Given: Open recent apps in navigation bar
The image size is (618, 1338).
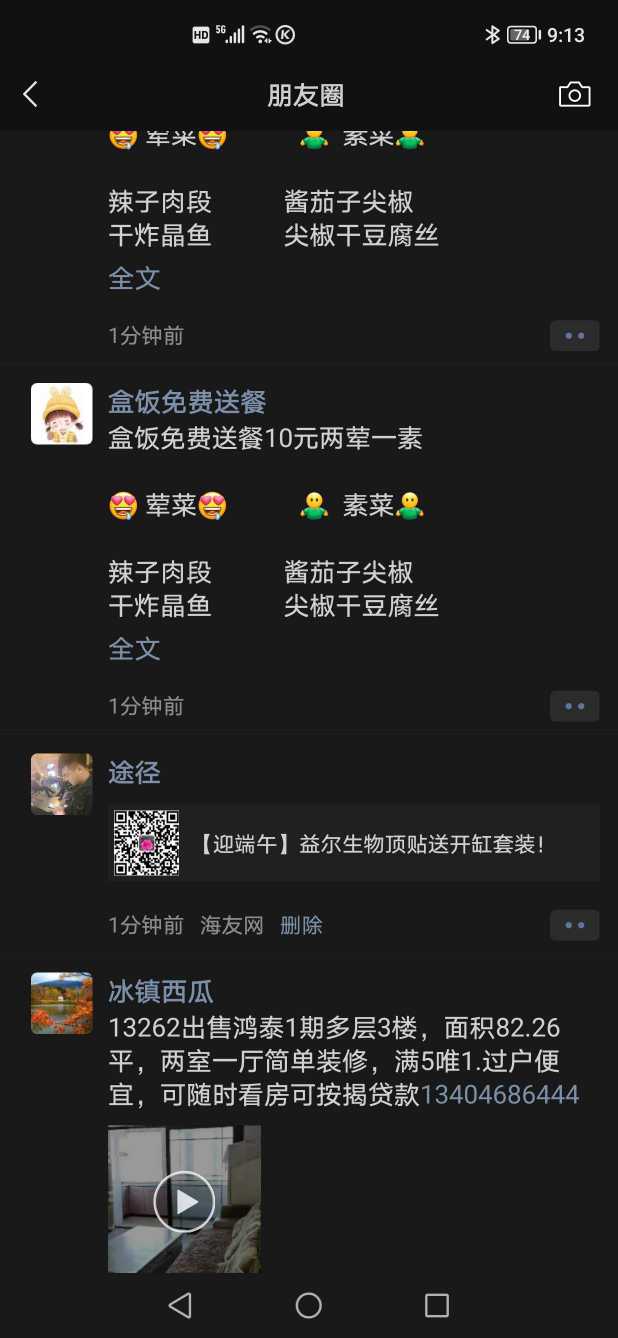Looking at the screenshot, I should [437, 1305].
